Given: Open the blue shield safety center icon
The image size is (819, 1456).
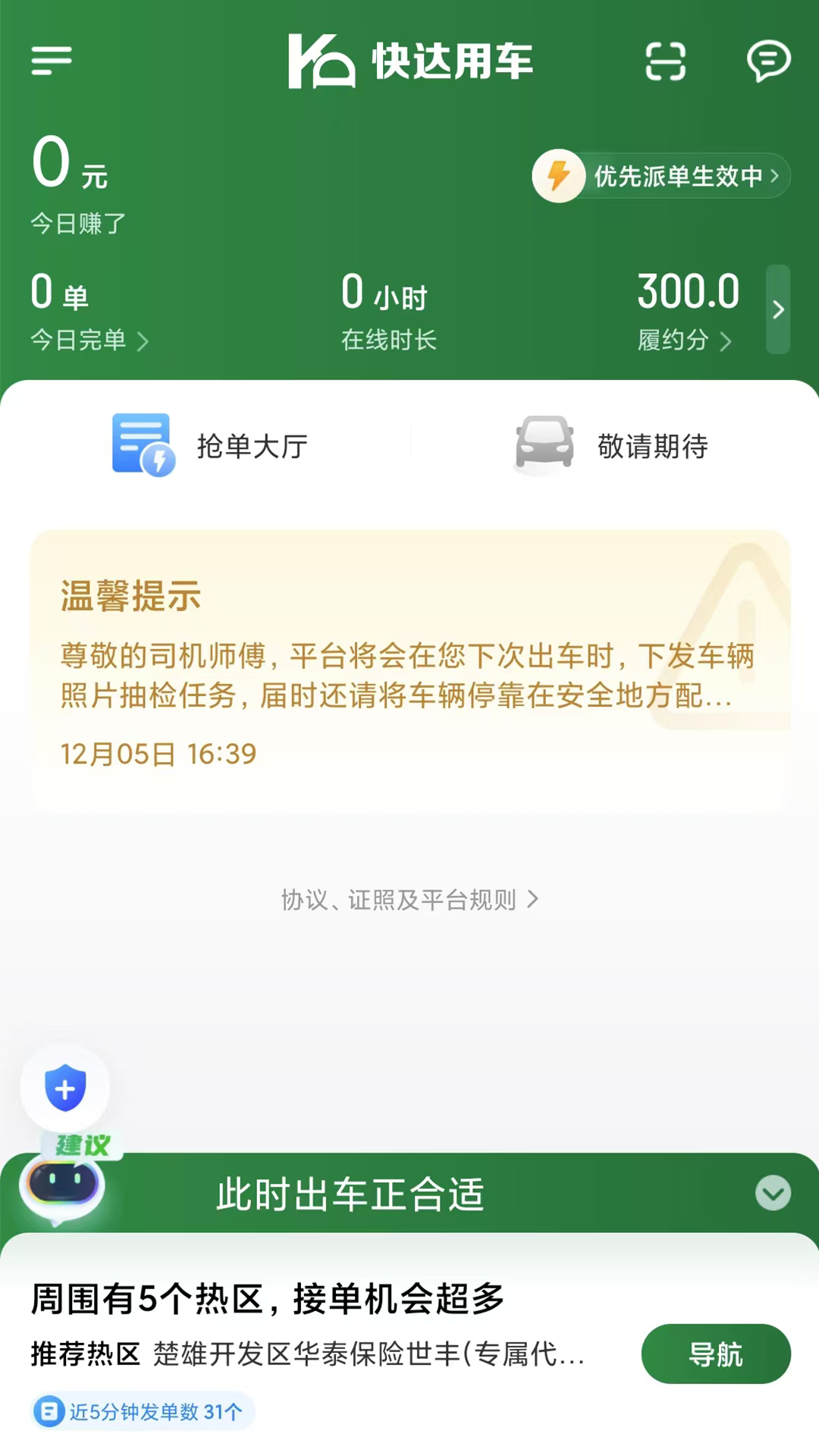Looking at the screenshot, I should pyautogui.click(x=65, y=1088).
